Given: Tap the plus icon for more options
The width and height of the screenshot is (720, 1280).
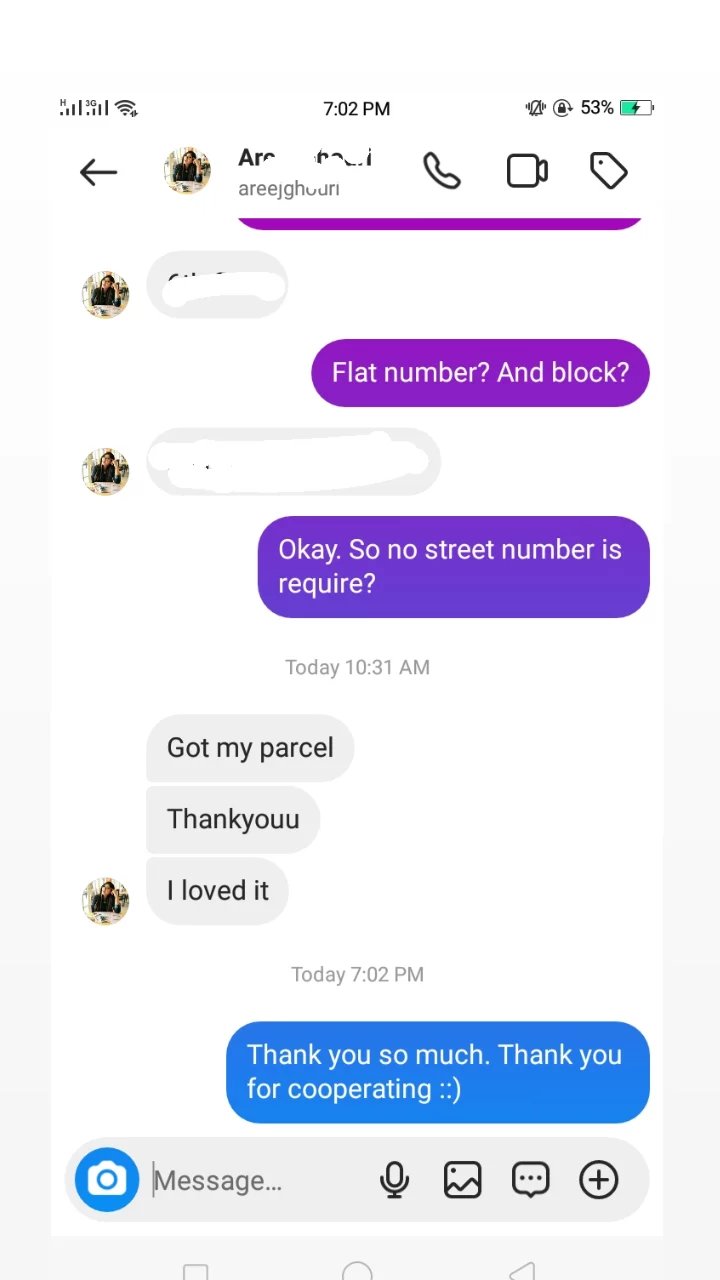Looking at the screenshot, I should [598, 1180].
